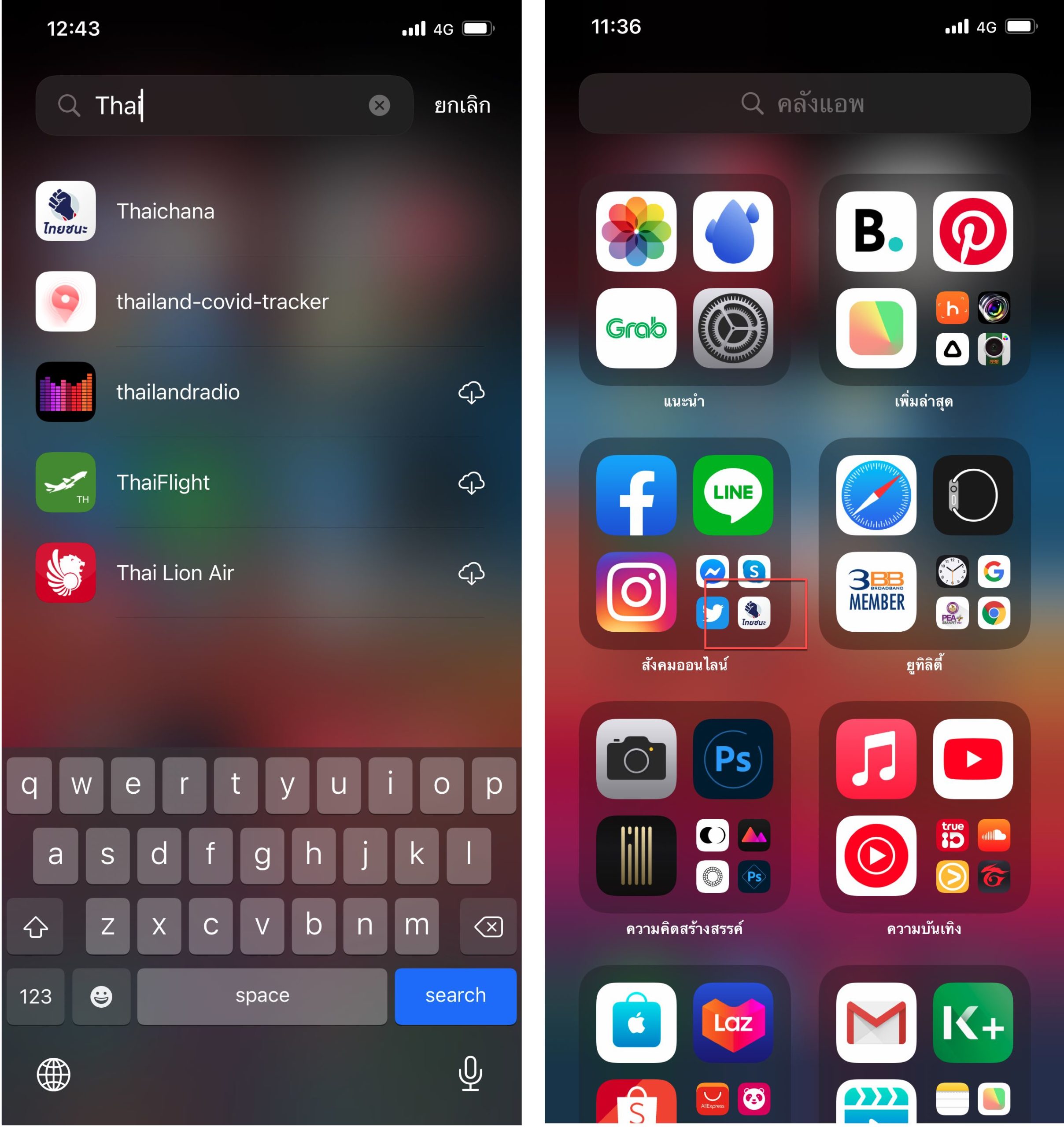1064x1127 pixels.
Task: Download Thai Lion Air via cloud icon
Action: pyautogui.click(x=471, y=573)
